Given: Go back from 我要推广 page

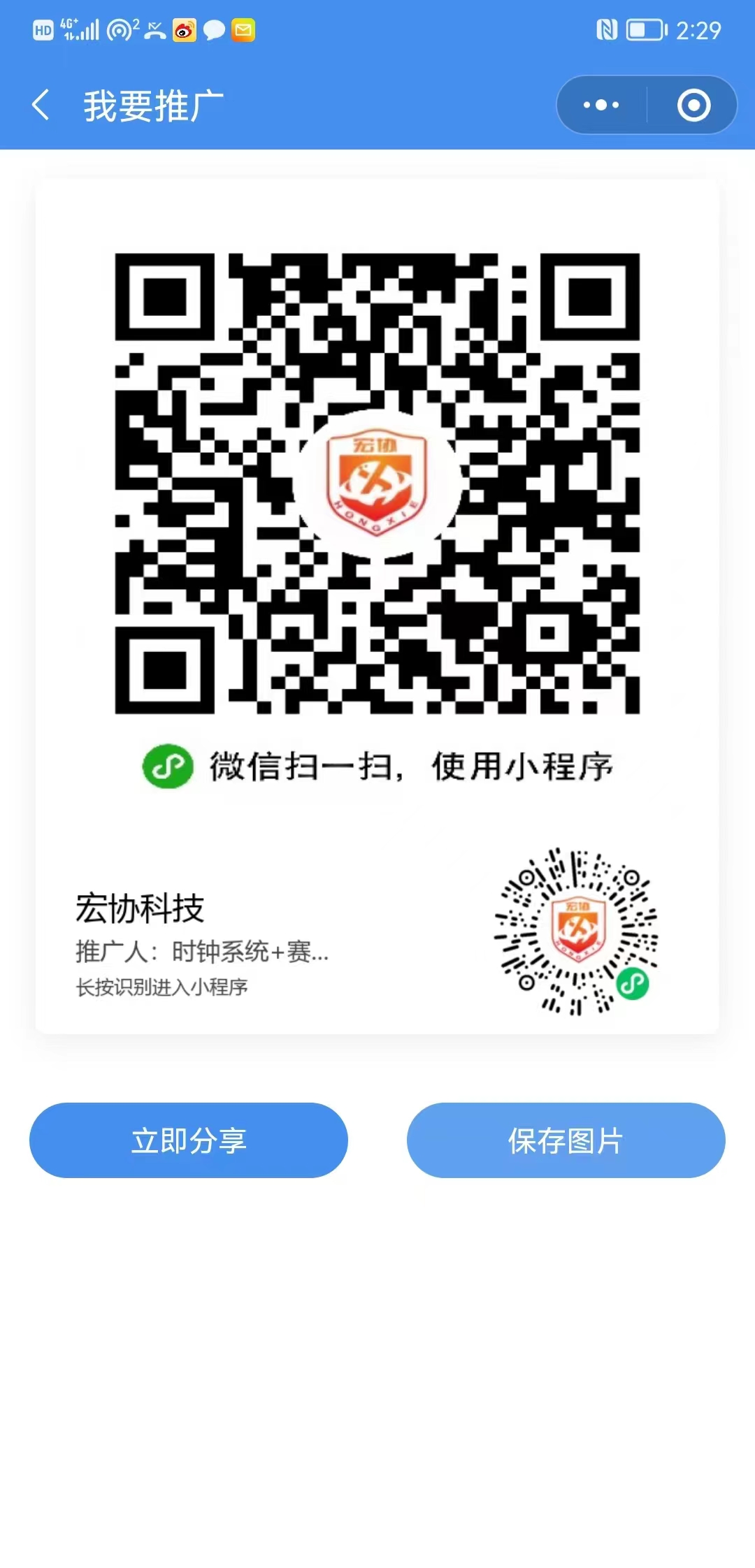Looking at the screenshot, I should point(41,106).
